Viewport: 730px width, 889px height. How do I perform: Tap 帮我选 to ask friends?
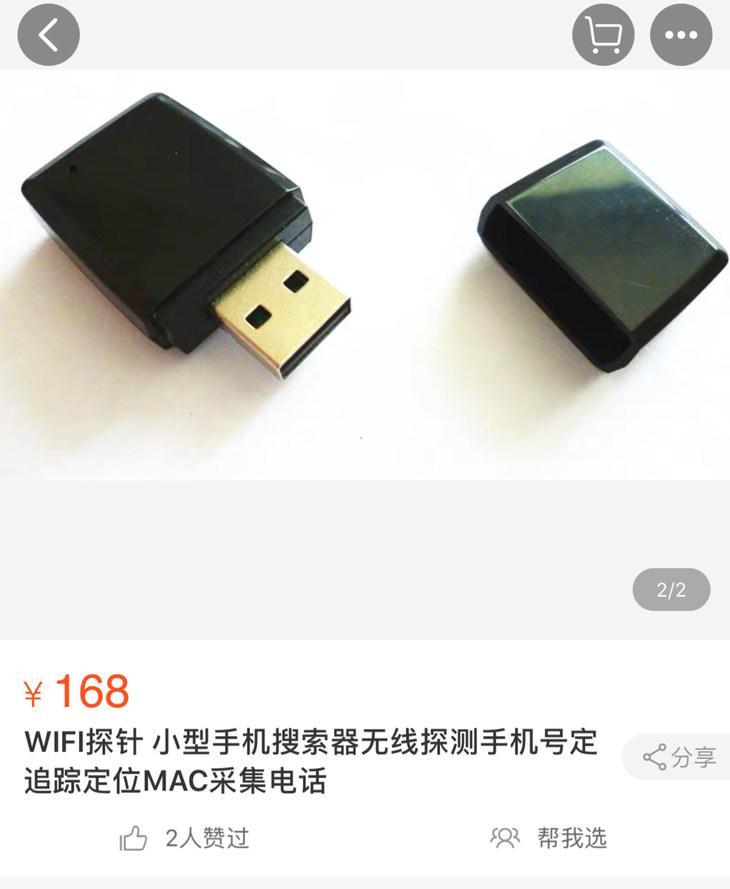[549, 838]
